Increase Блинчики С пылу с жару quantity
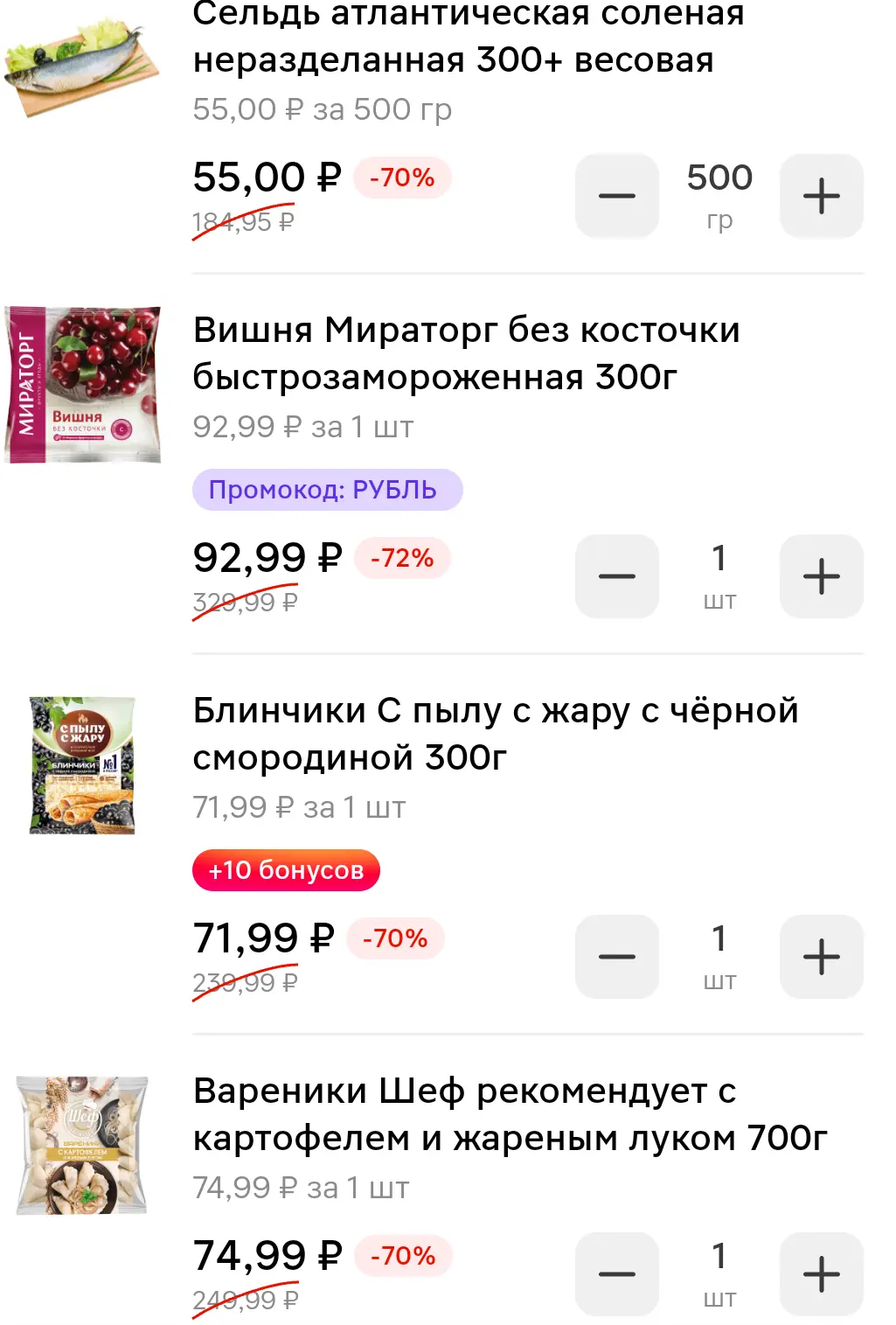This screenshot has width=896, height=1325. [822, 957]
